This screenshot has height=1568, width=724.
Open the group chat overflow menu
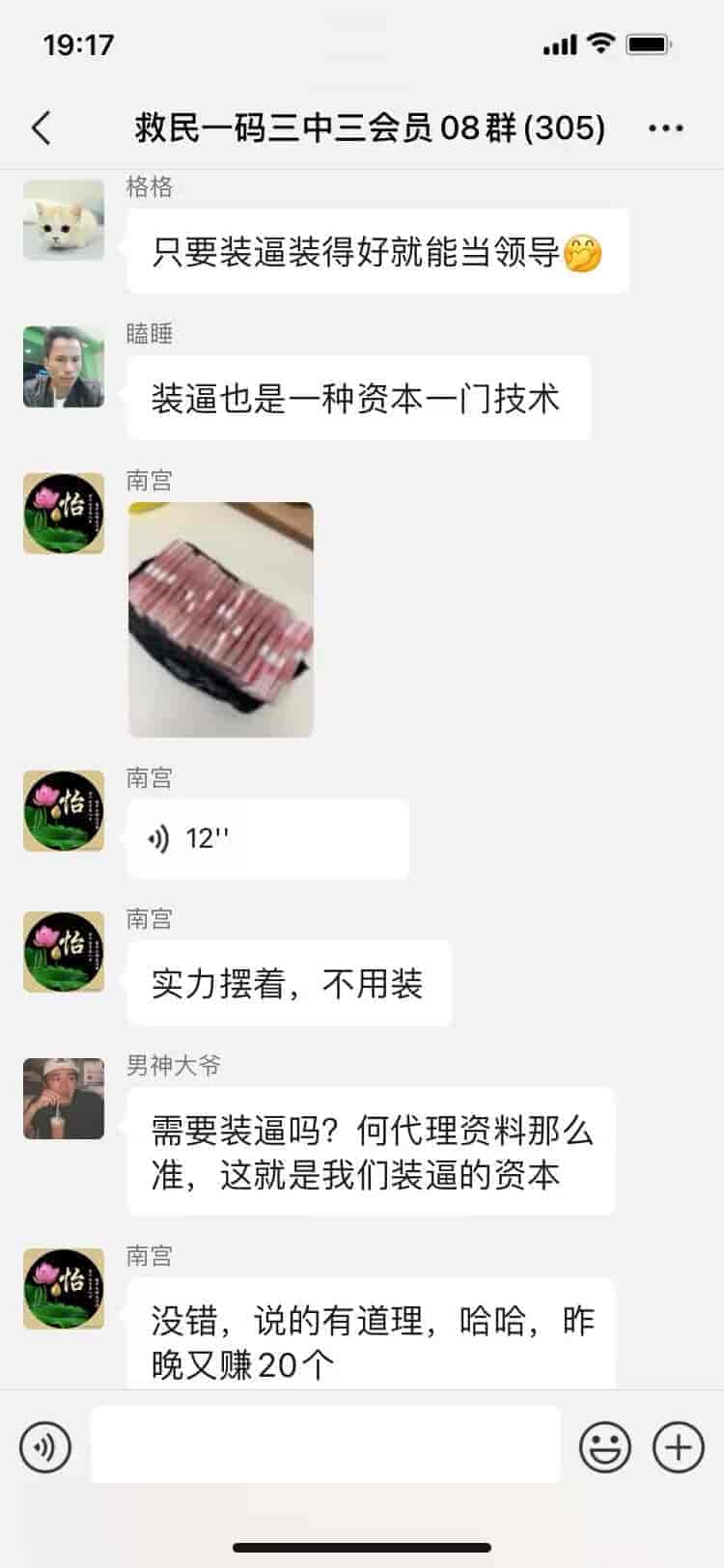pos(666,127)
